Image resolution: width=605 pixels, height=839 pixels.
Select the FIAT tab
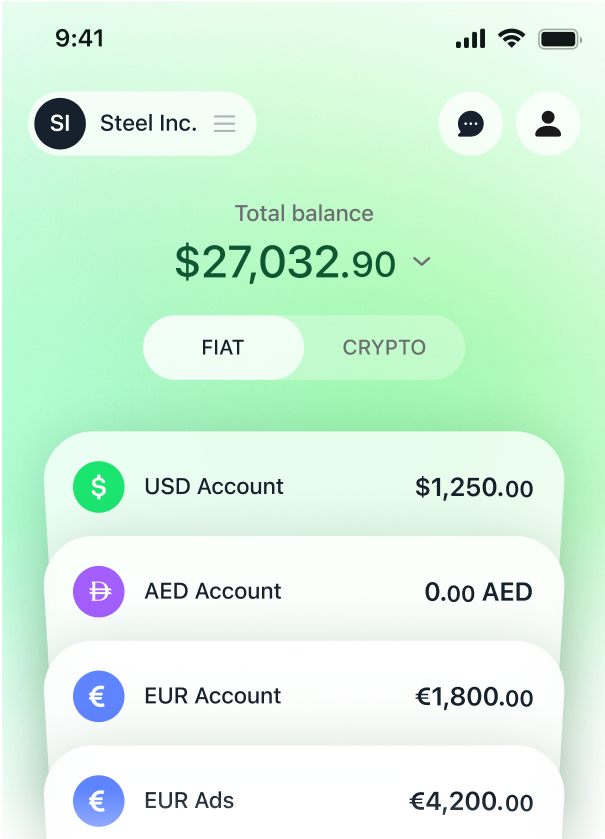click(223, 348)
